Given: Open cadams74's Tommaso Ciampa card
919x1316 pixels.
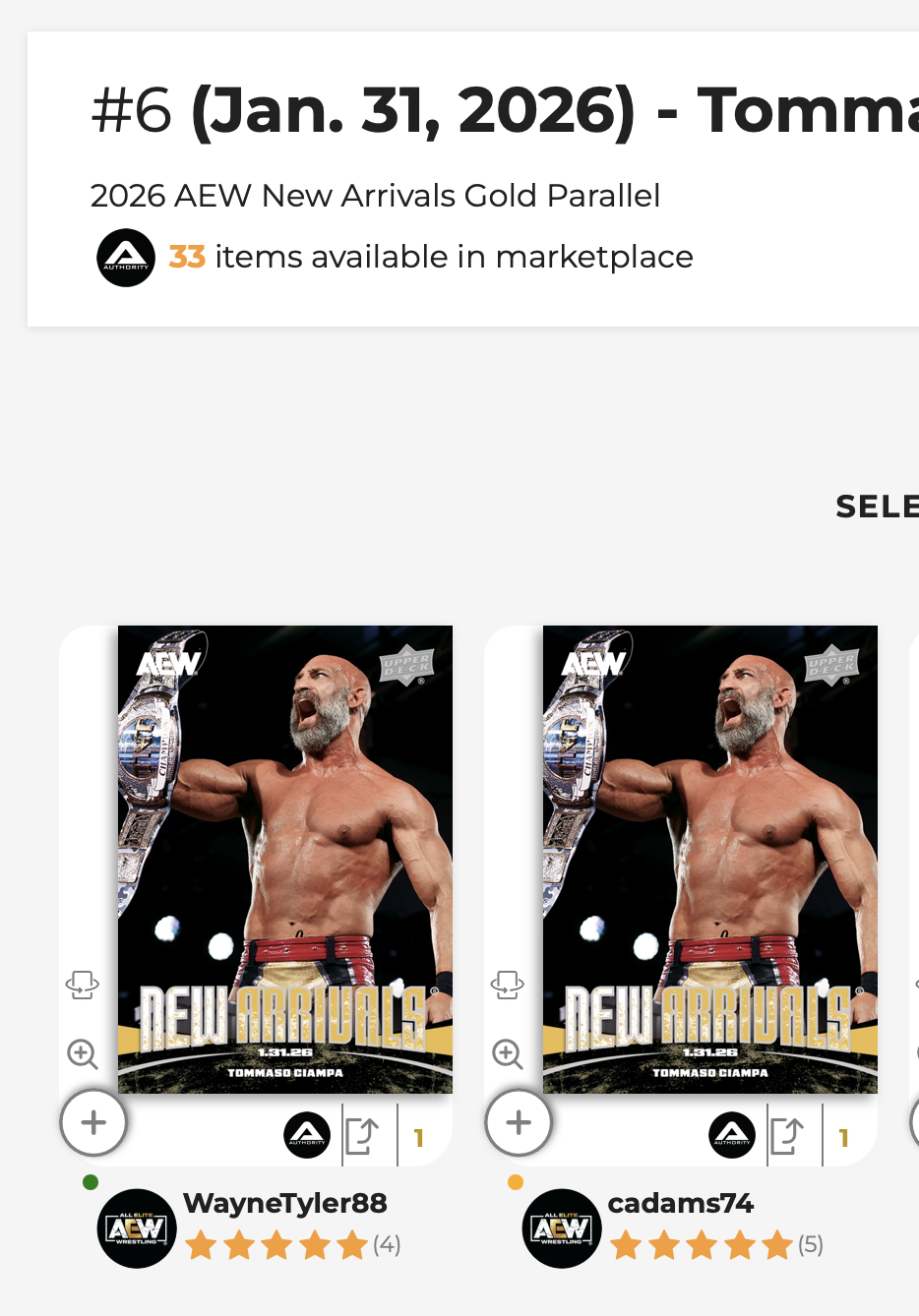Looking at the screenshot, I should click(x=709, y=859).
